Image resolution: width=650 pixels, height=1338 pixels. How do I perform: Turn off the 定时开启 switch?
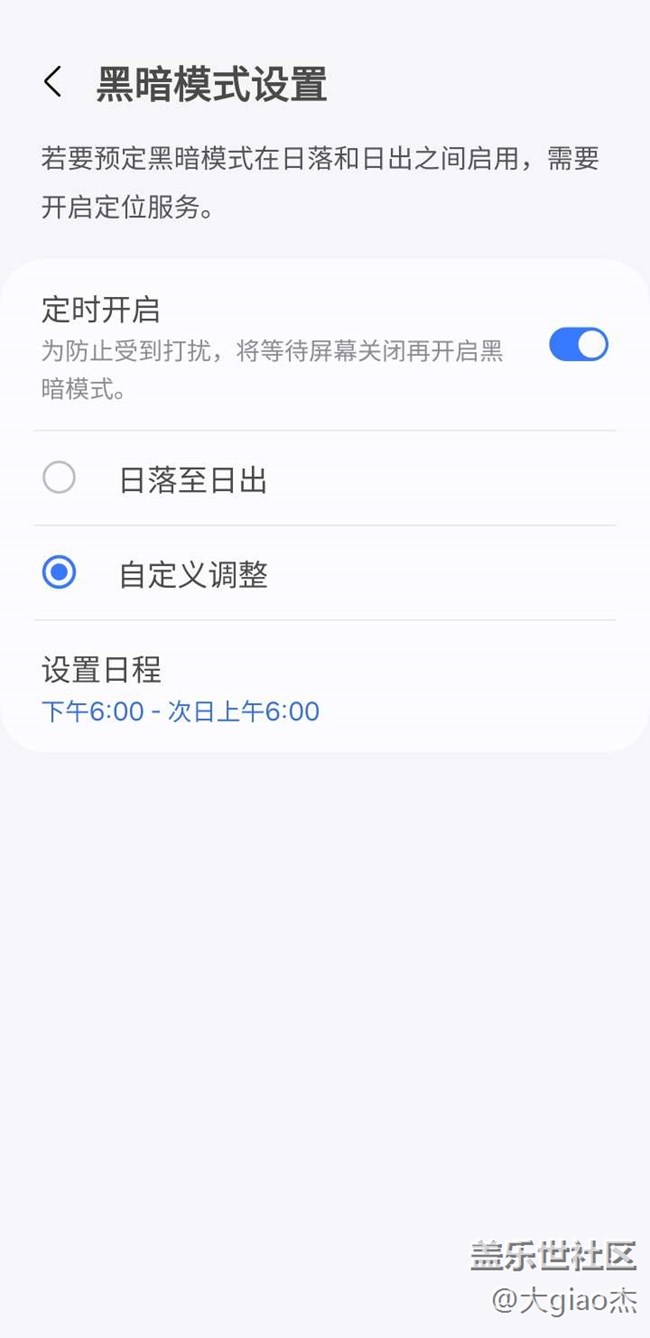(x=578, y=345)
